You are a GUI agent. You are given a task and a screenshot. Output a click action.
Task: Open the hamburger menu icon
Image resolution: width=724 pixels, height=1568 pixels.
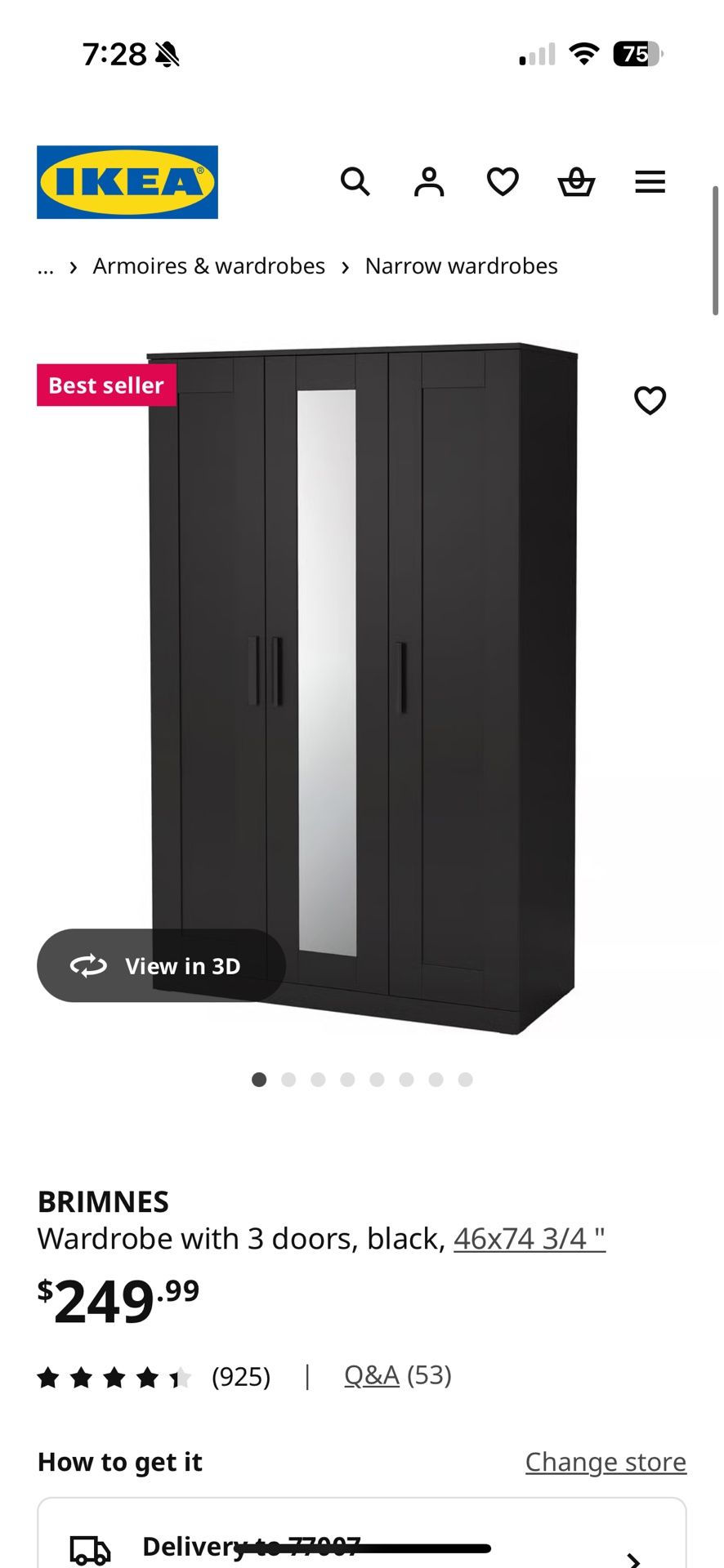[650, 182]
